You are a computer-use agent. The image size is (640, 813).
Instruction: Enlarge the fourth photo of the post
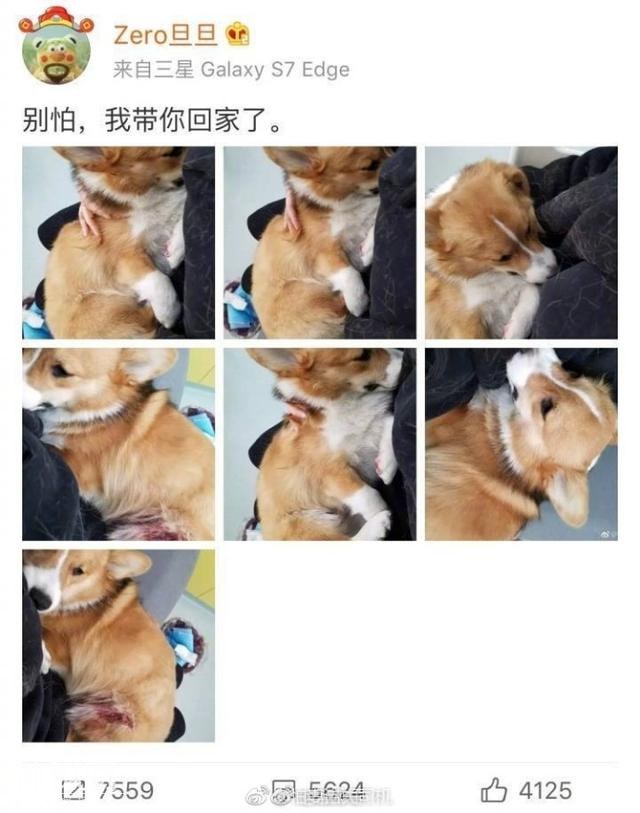point(118,444)
